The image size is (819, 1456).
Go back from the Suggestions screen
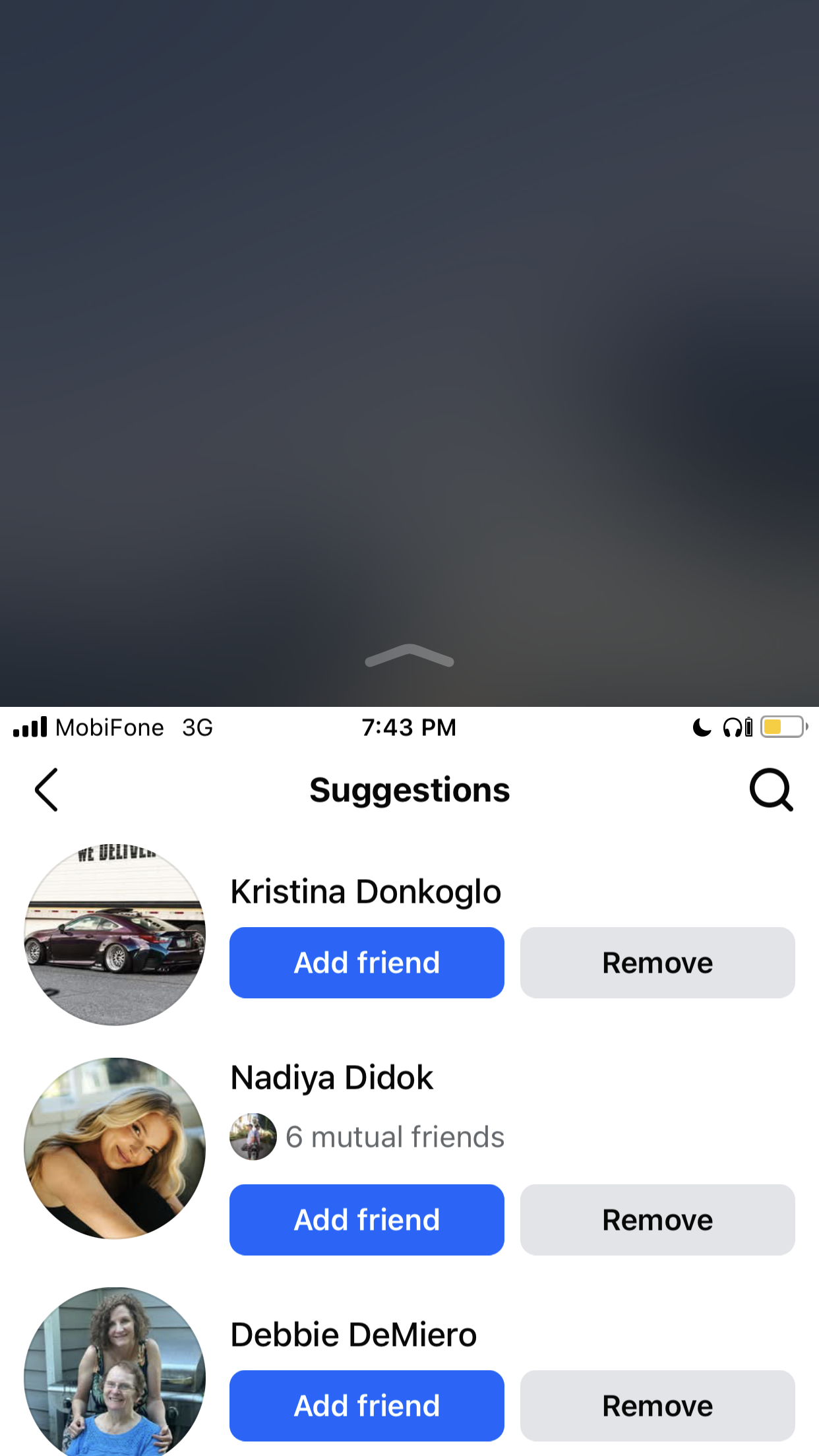pos(46,789)
